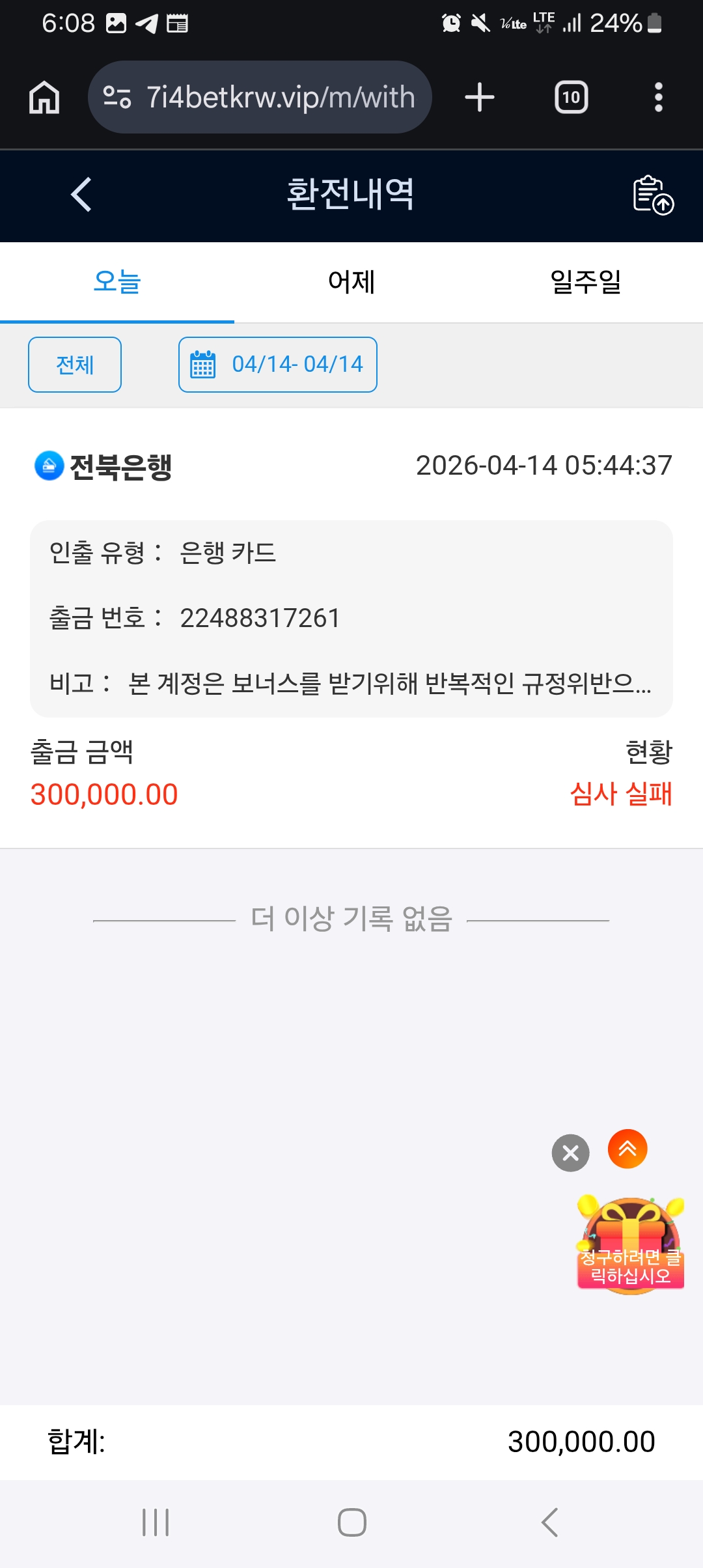Open the tab switcher showing 10 tabs

click(571, 98)
